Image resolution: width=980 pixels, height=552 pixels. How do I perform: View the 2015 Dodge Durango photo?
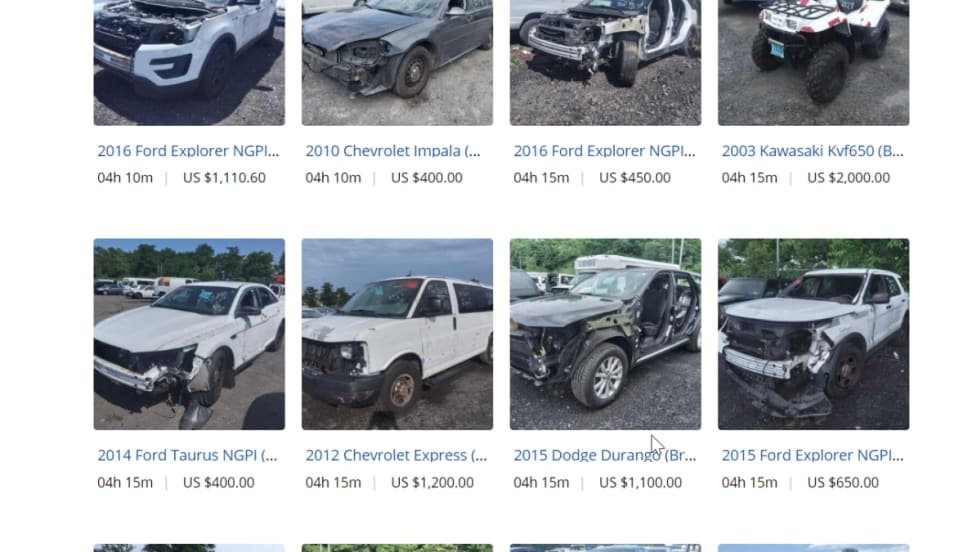tap(605, 334)
